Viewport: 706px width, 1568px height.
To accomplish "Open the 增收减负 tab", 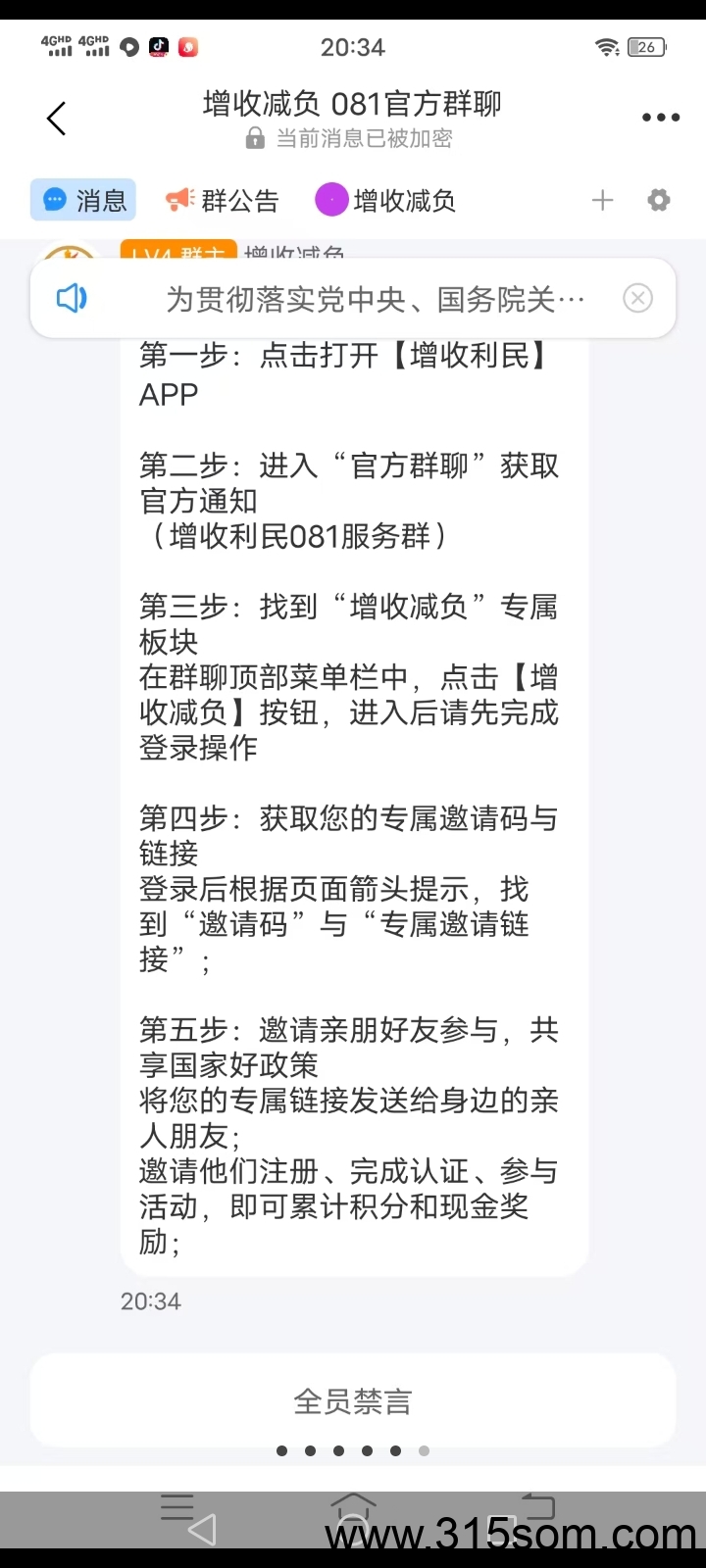I will point(385,201).
